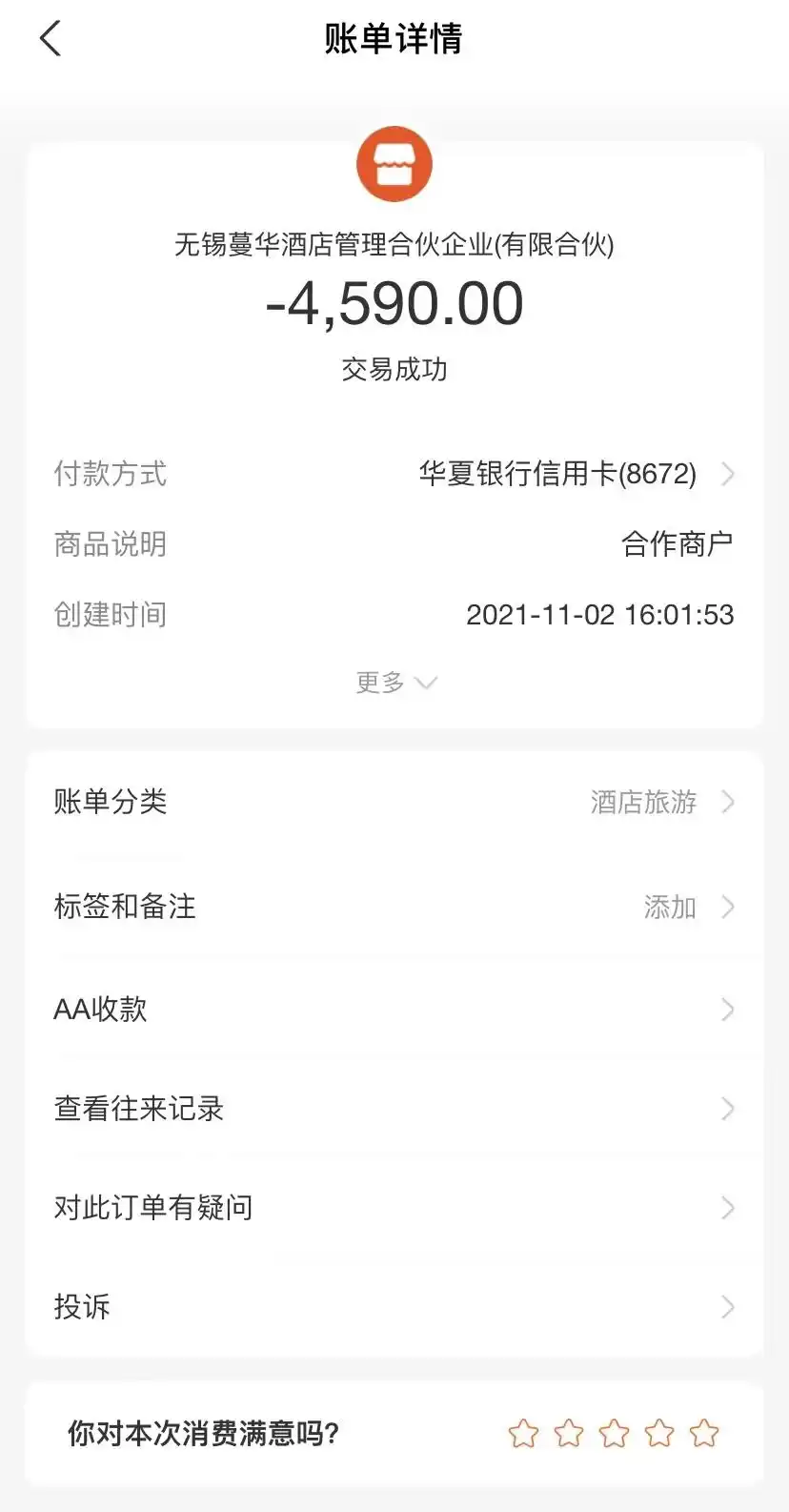
Task: Tap the orange merchant storefront icon
Action: point(394,163)
